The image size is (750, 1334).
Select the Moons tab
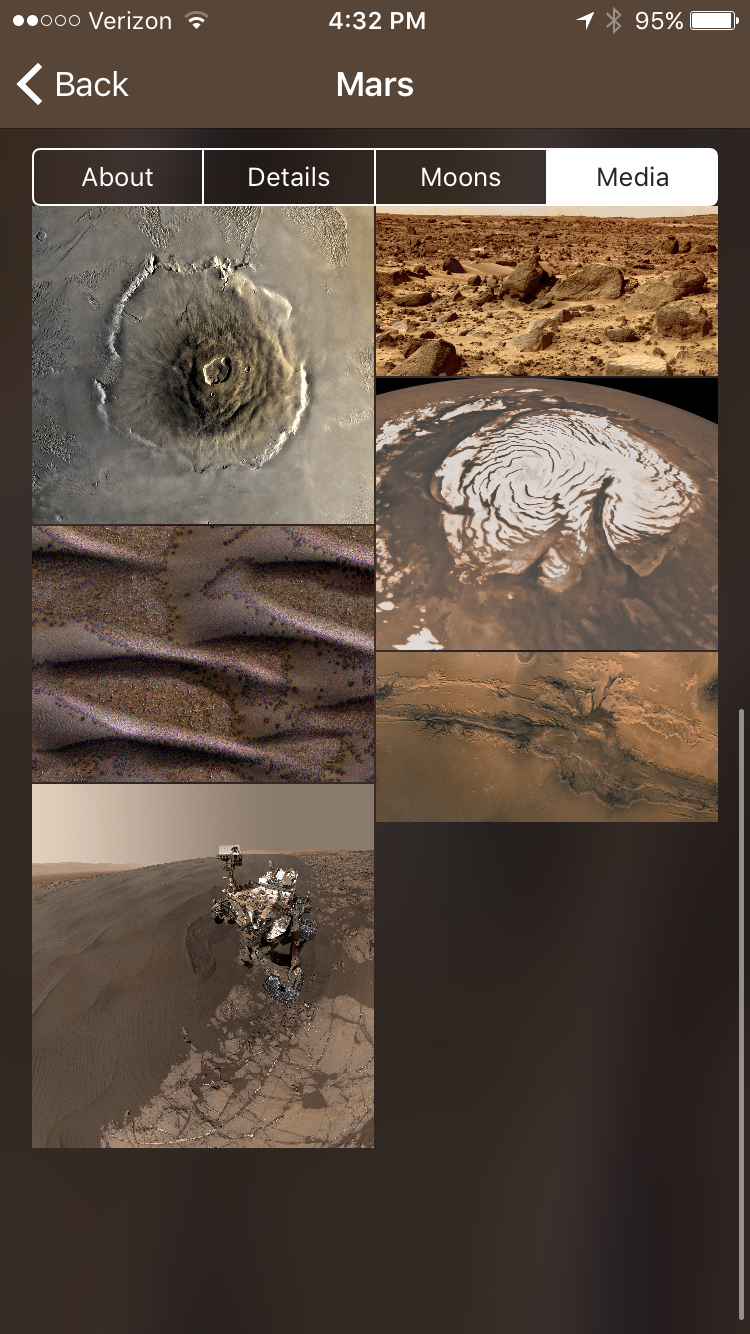461,177
